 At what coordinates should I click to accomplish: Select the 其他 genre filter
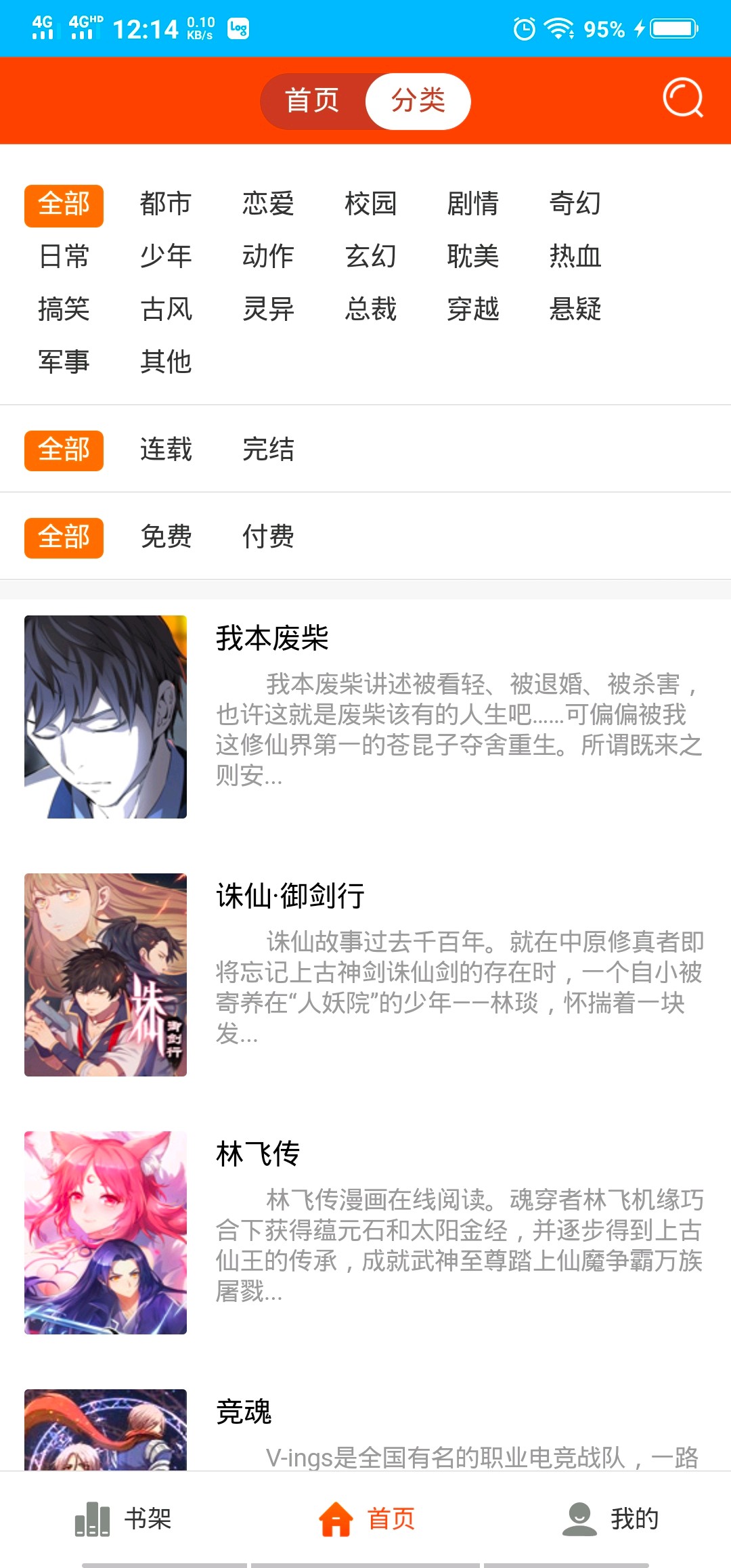(166, 362)
